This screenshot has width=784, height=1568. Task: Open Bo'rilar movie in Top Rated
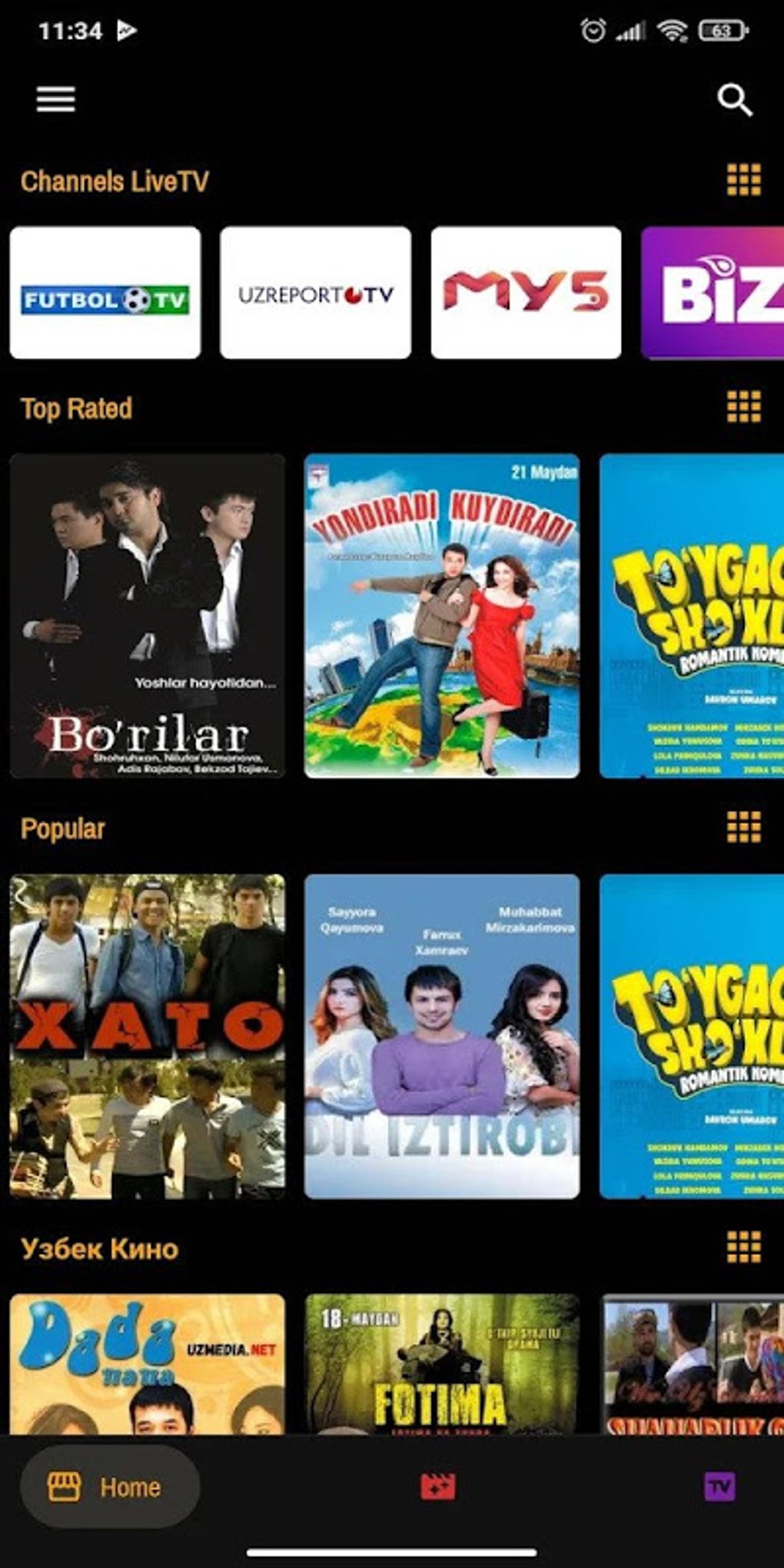coord(148,616)
